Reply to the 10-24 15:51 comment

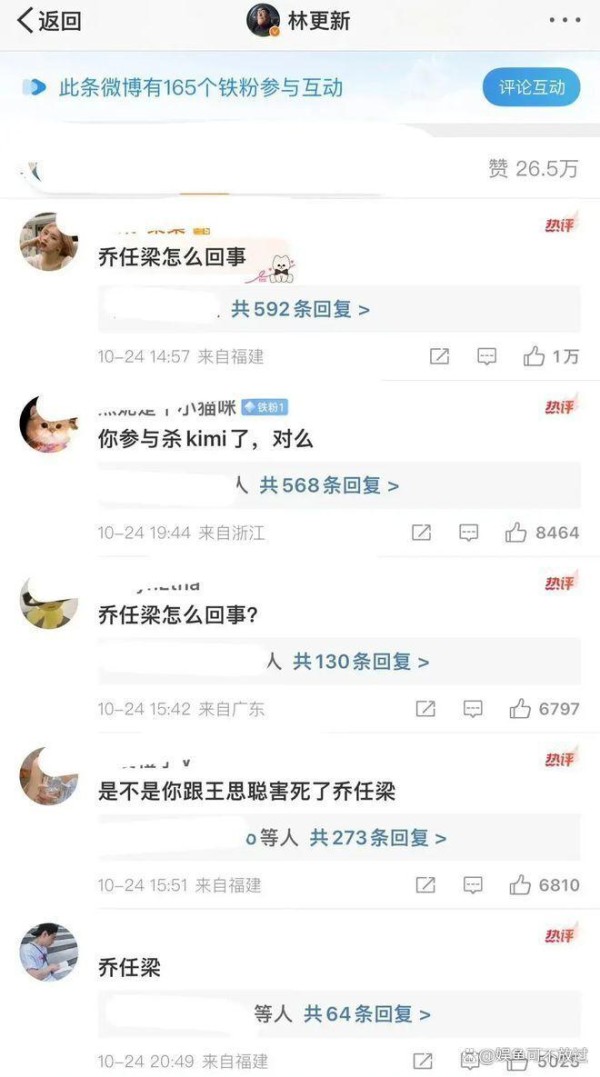click(x=472, y=885)
